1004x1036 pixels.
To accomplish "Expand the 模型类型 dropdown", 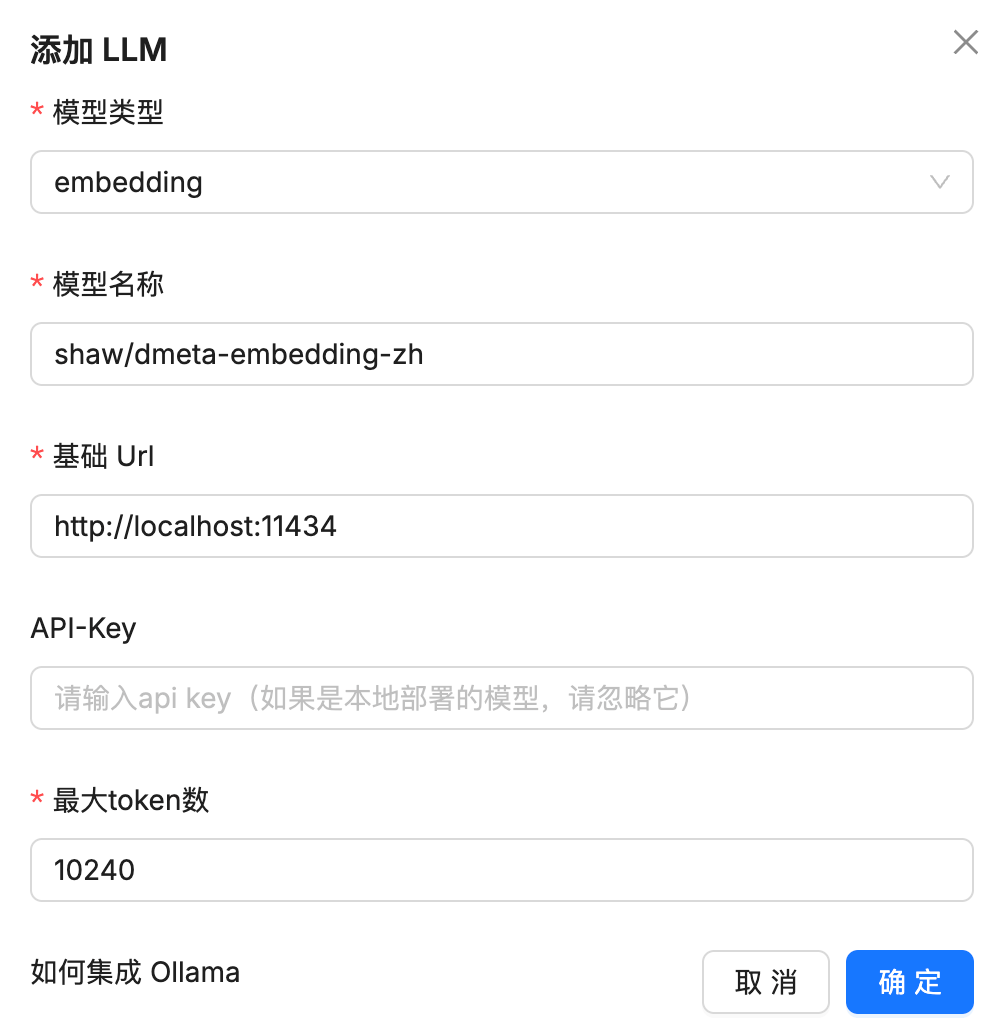I will [x=501, y=182].
